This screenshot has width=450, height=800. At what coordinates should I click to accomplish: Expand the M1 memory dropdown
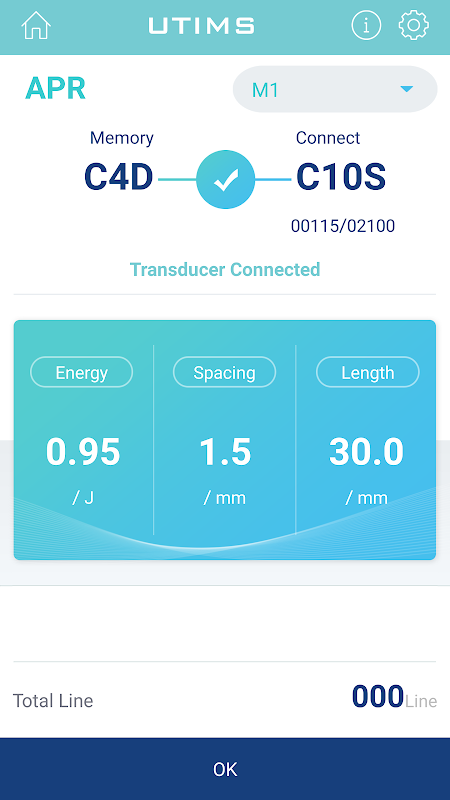tap(335, 89)
